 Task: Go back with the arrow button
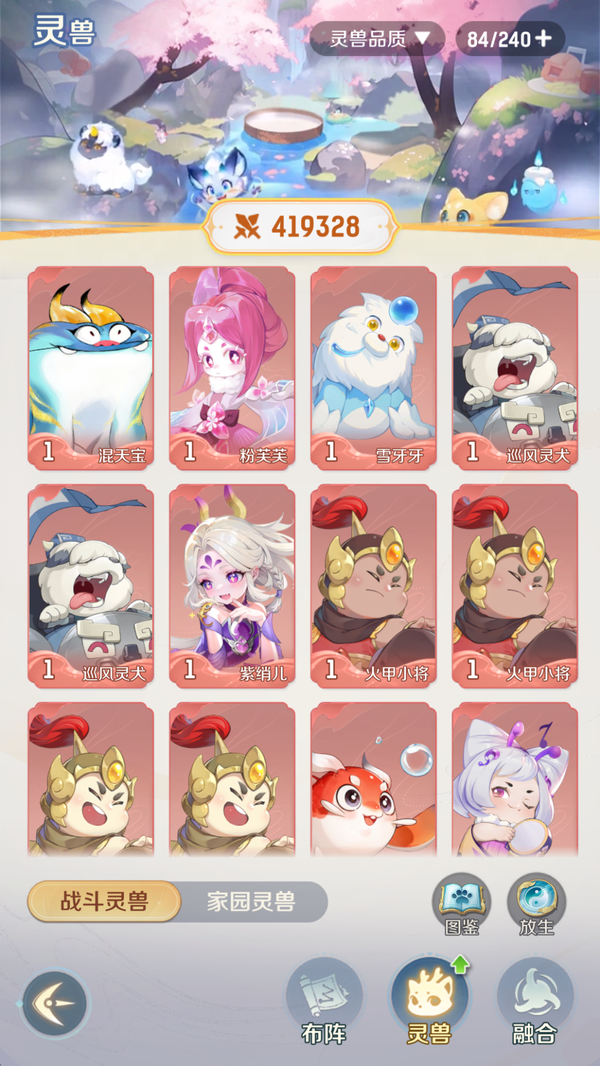[55, 1004]
